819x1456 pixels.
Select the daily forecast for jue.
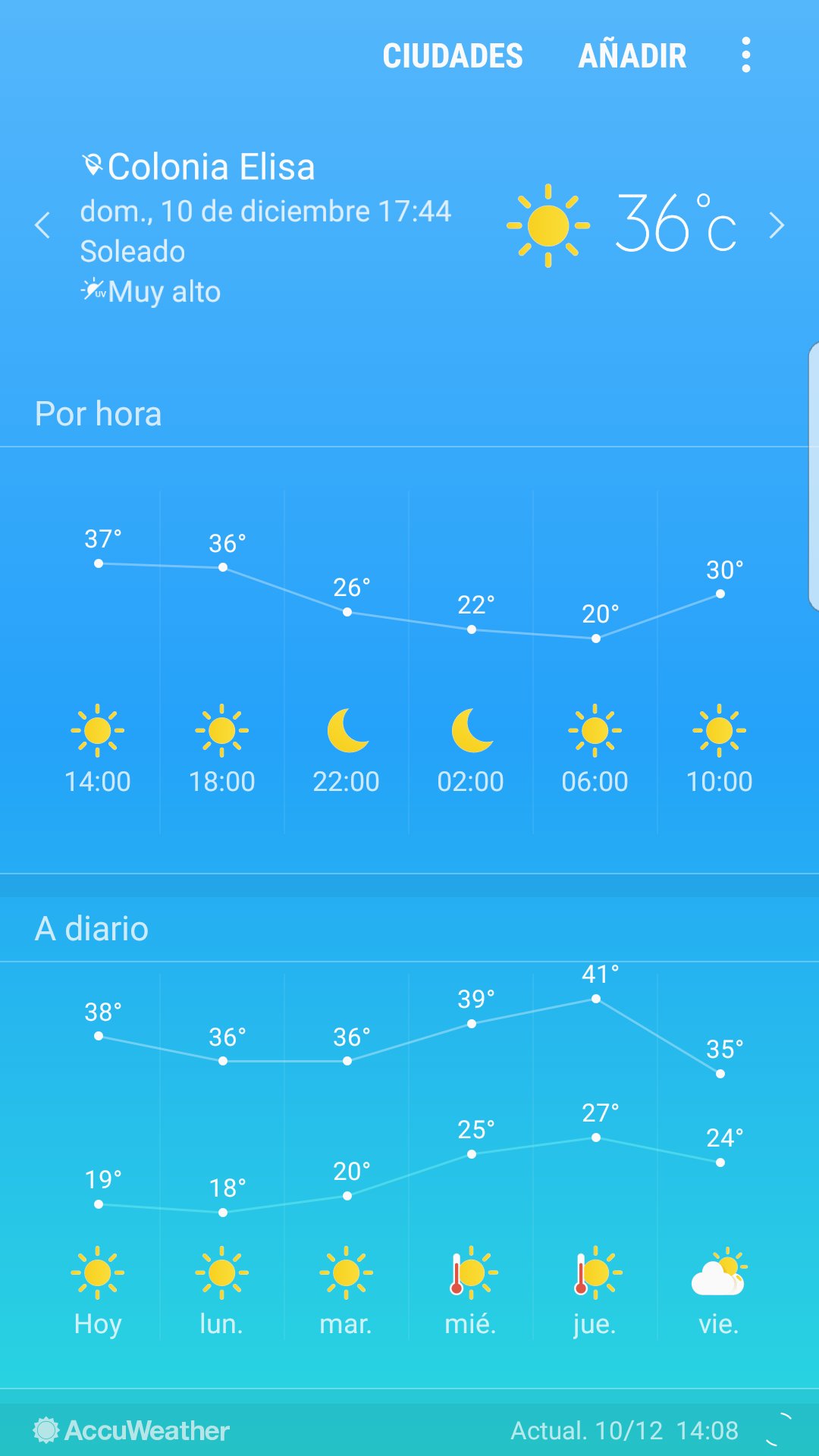595,1156
